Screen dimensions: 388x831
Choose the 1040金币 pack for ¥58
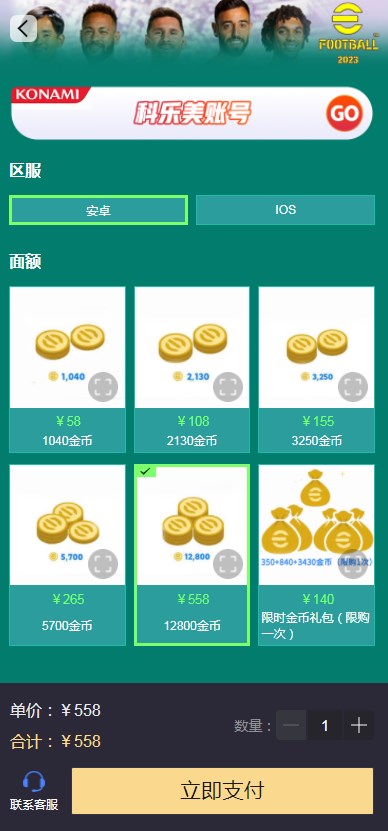coord(67,370)
